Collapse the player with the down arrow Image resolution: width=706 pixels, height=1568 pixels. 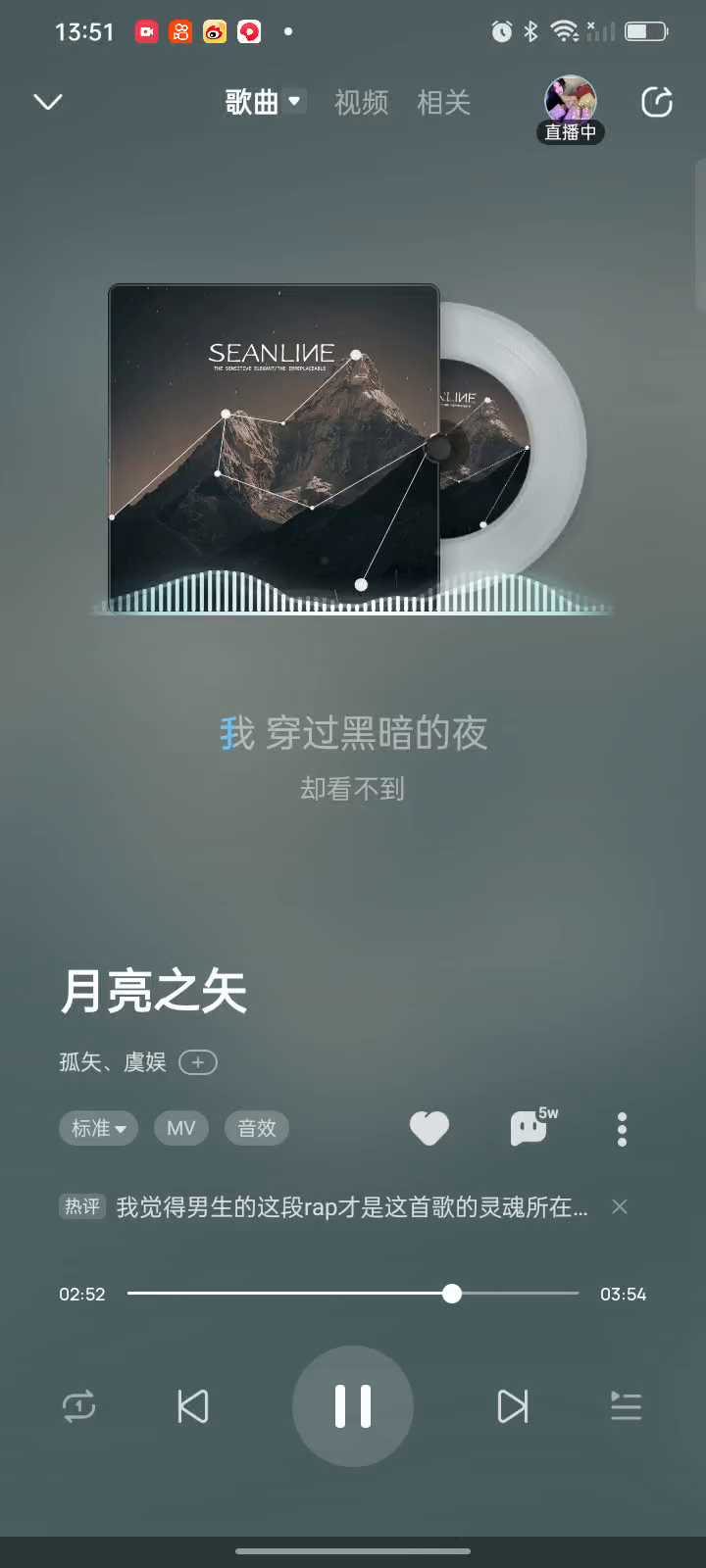[47, 102]
